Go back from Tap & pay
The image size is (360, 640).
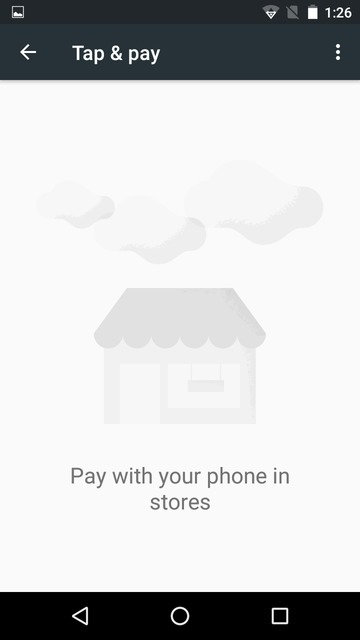click(28, 52)
